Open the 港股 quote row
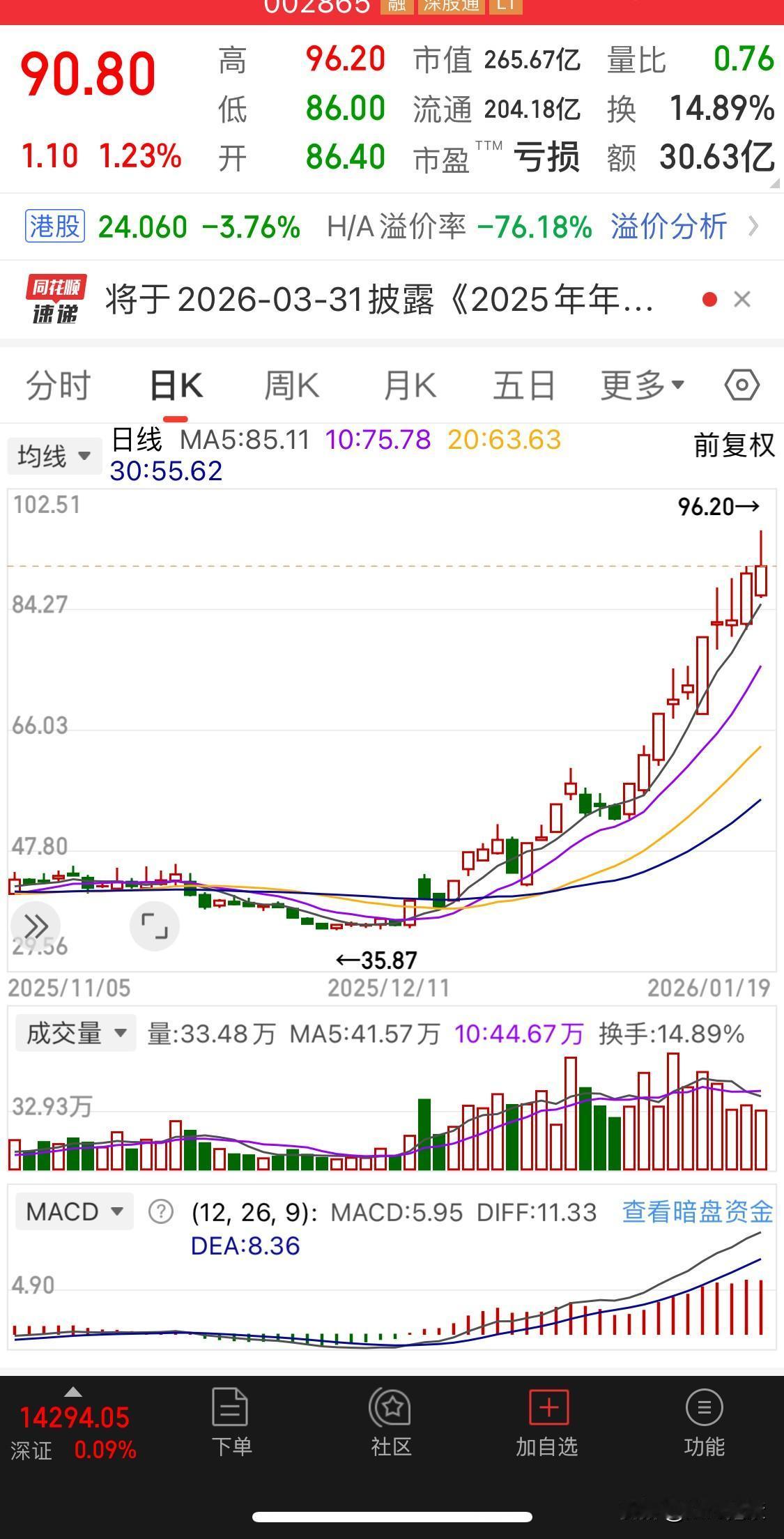This screenshot has height=1539, width=784. [x=55, y=227]
